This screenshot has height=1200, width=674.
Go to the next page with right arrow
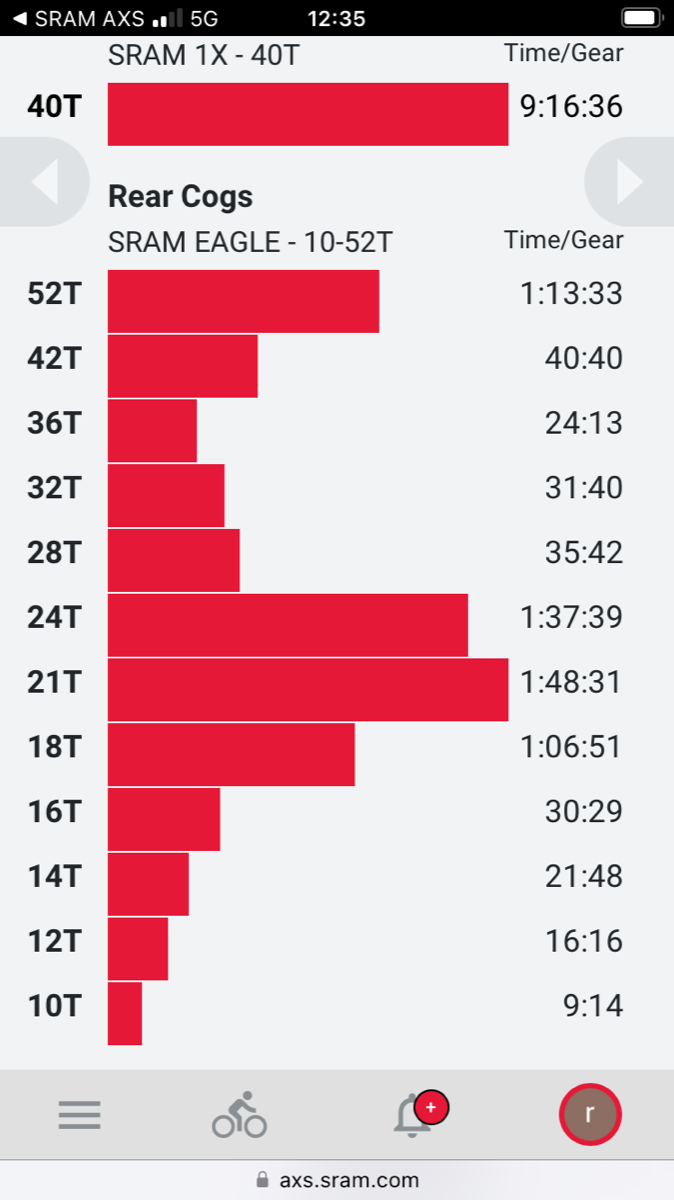coord(629,183)
